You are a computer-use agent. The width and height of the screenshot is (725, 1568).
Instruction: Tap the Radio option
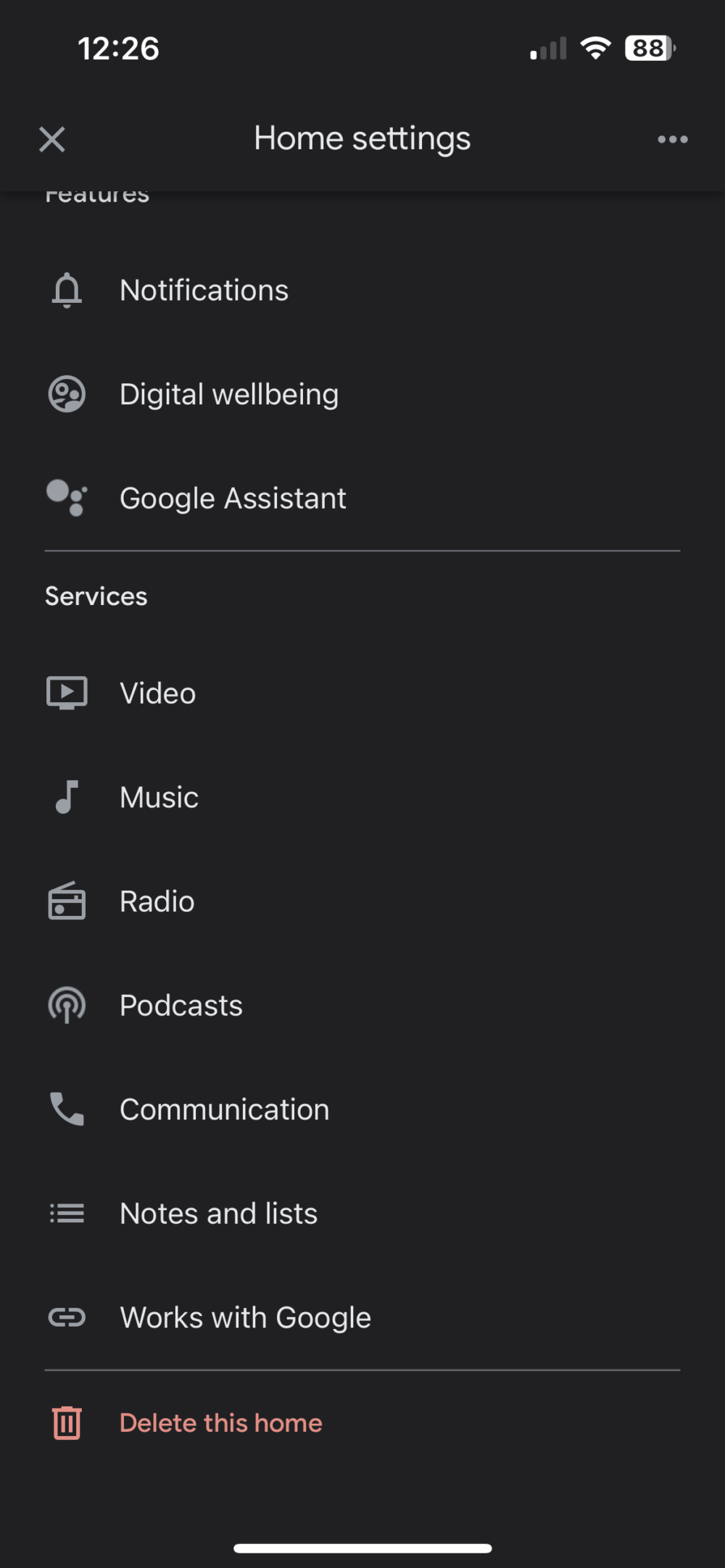point(157,902)
